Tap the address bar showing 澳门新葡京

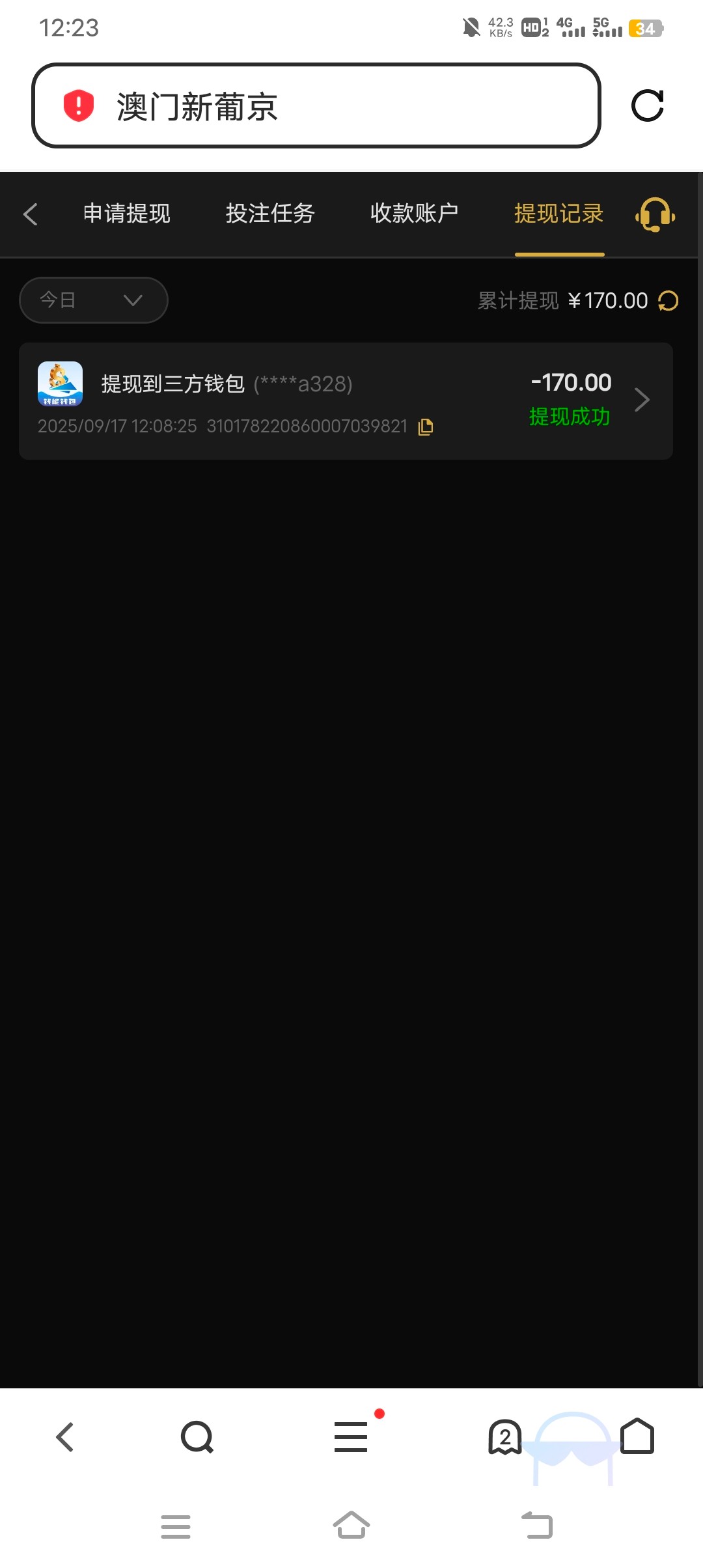[316, 105]
